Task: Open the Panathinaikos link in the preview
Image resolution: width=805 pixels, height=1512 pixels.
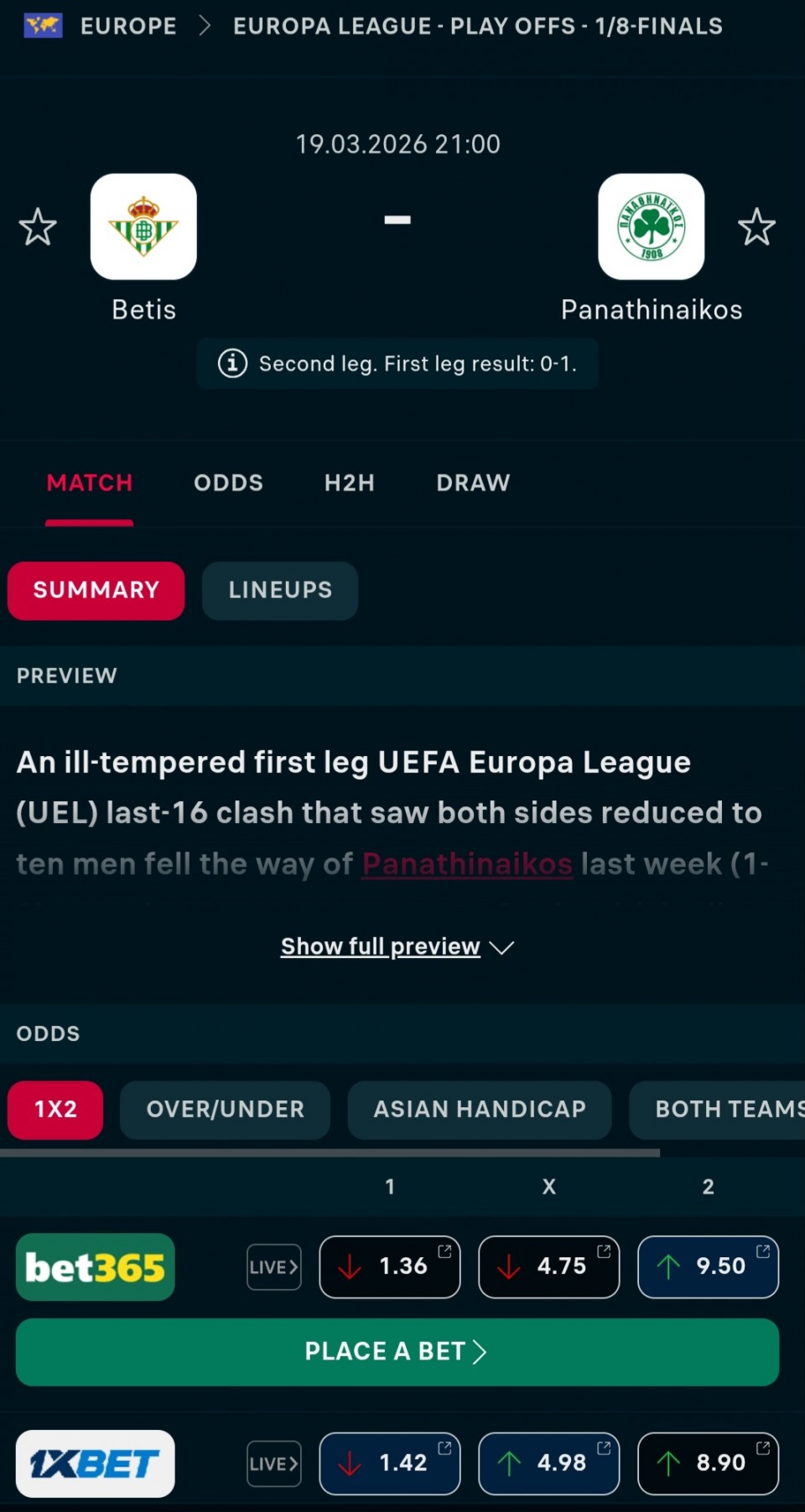Action: [467, 863]
